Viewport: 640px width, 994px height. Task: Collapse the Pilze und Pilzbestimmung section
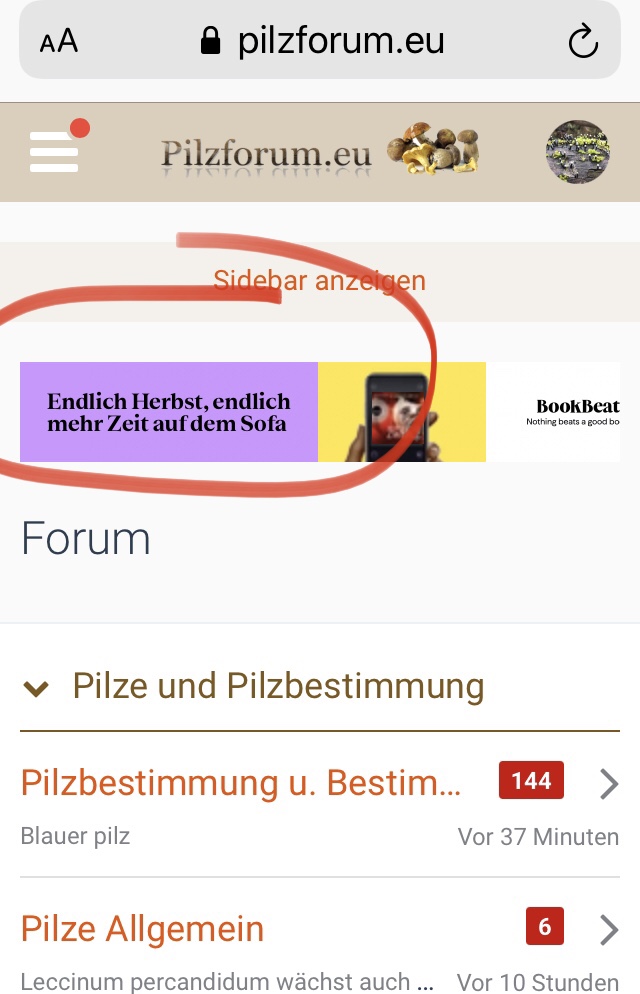tap(37, 687)
